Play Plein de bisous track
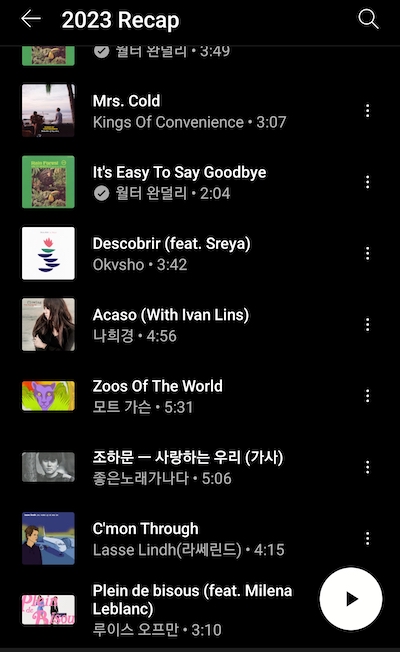Image resolution: width=400 pixels, height=652 pixels. (x=166, y=610)
